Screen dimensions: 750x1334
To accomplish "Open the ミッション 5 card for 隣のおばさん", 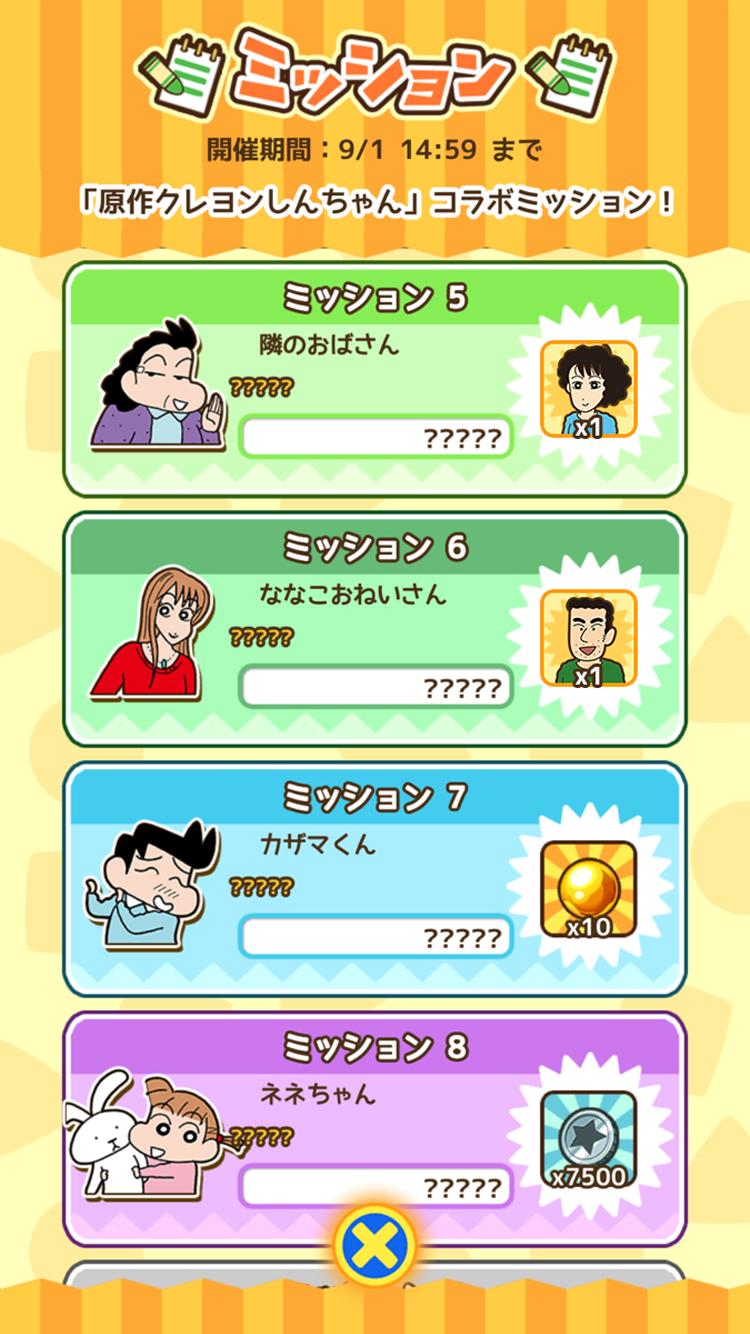I will coord(375,380).
